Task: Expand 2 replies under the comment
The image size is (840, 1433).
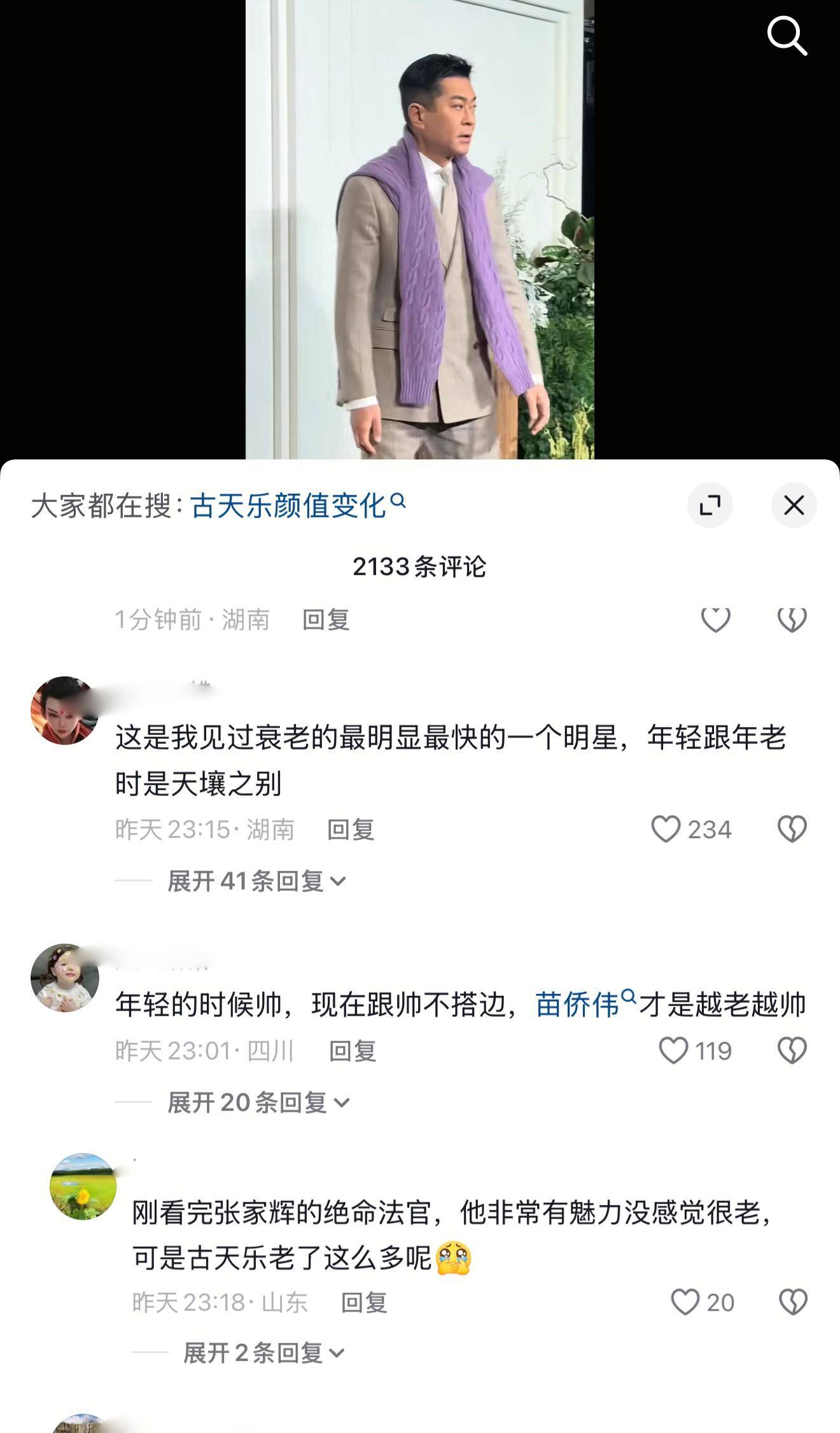Action: tap(263, 1353)
